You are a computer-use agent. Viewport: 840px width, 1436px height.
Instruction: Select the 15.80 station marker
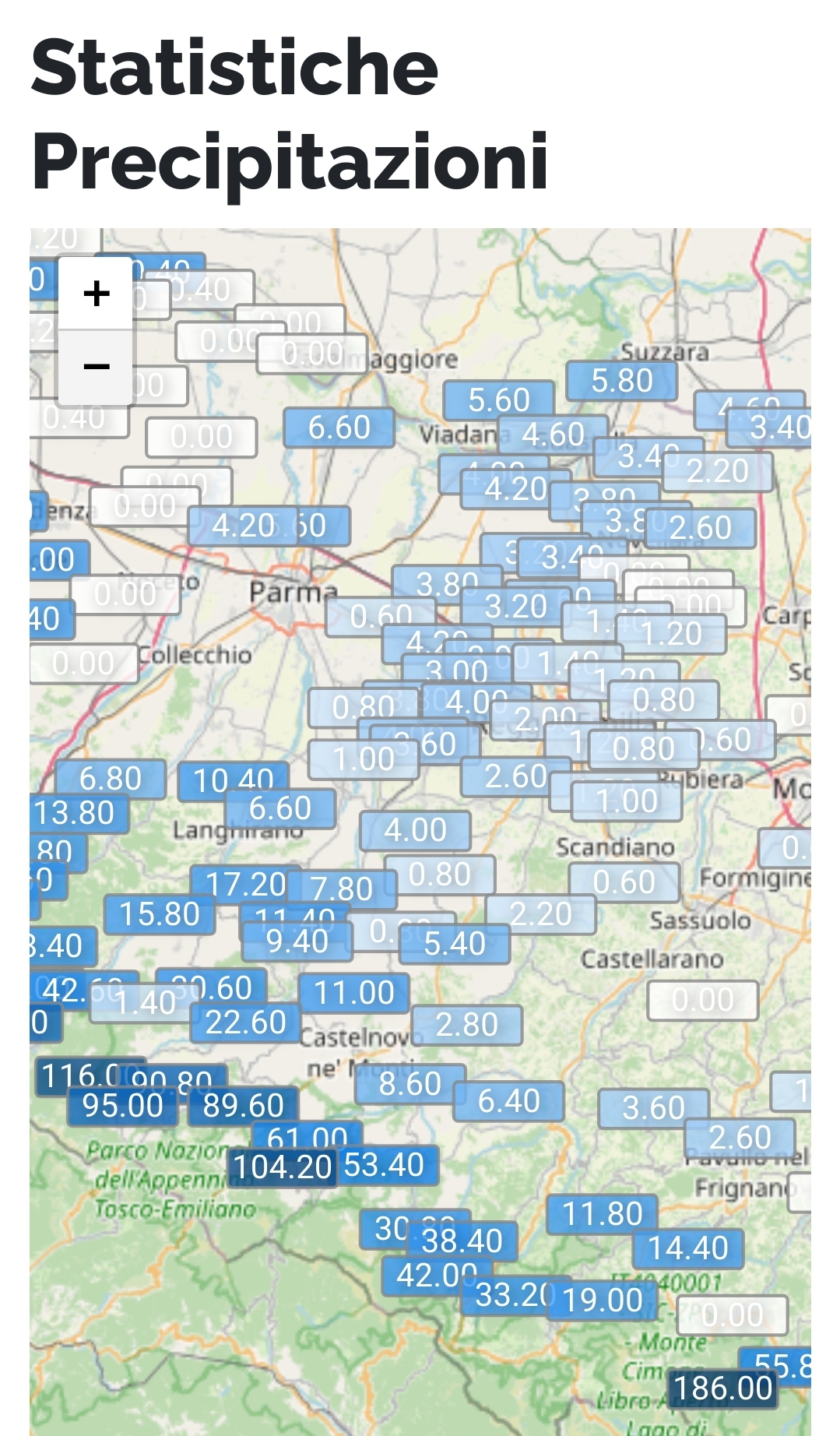point(160,913)
